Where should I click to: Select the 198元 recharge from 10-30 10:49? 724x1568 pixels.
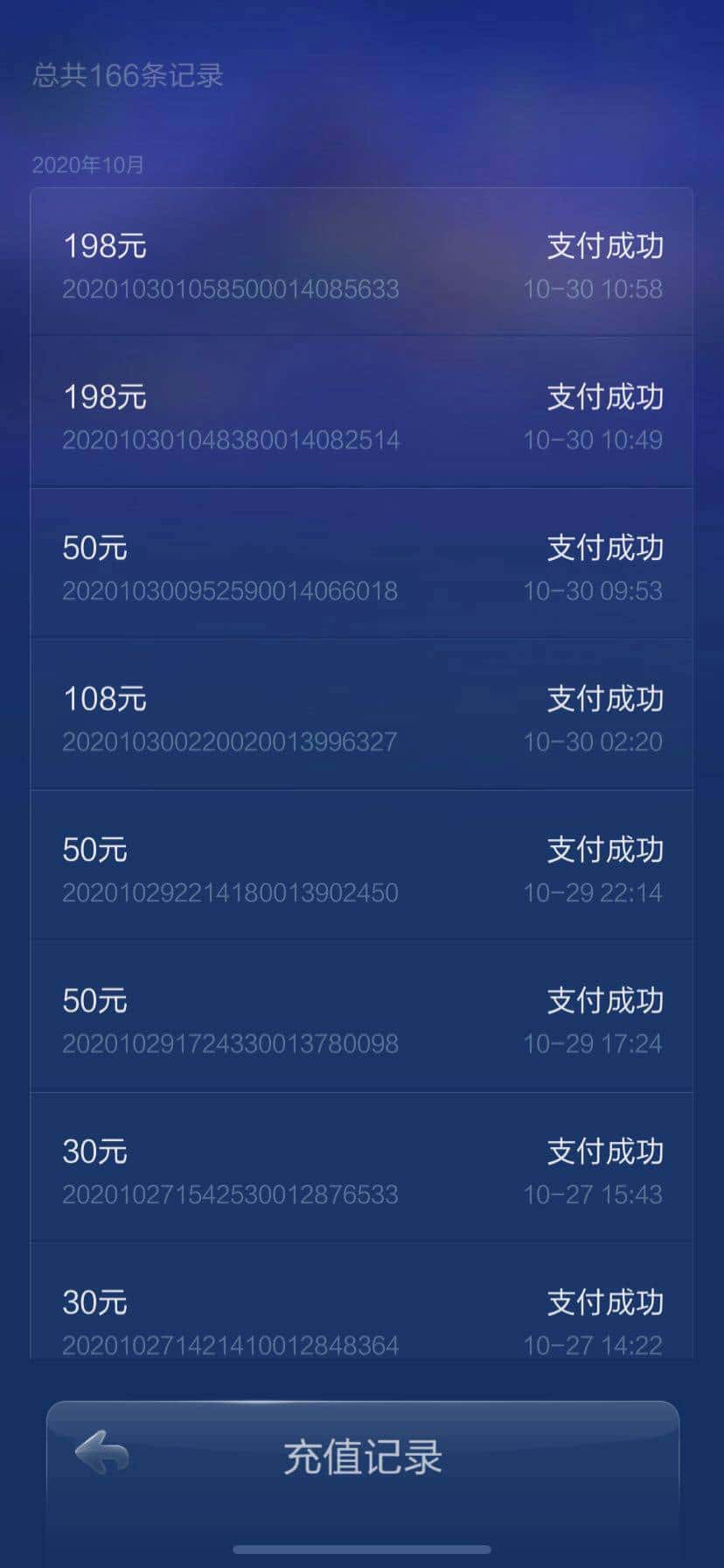(x=362, y=411)
